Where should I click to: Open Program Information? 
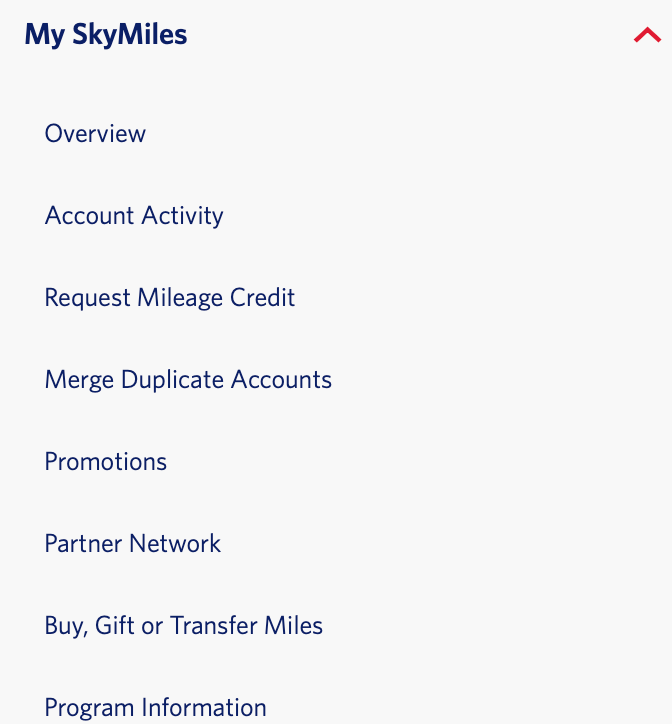pos(156,708)
